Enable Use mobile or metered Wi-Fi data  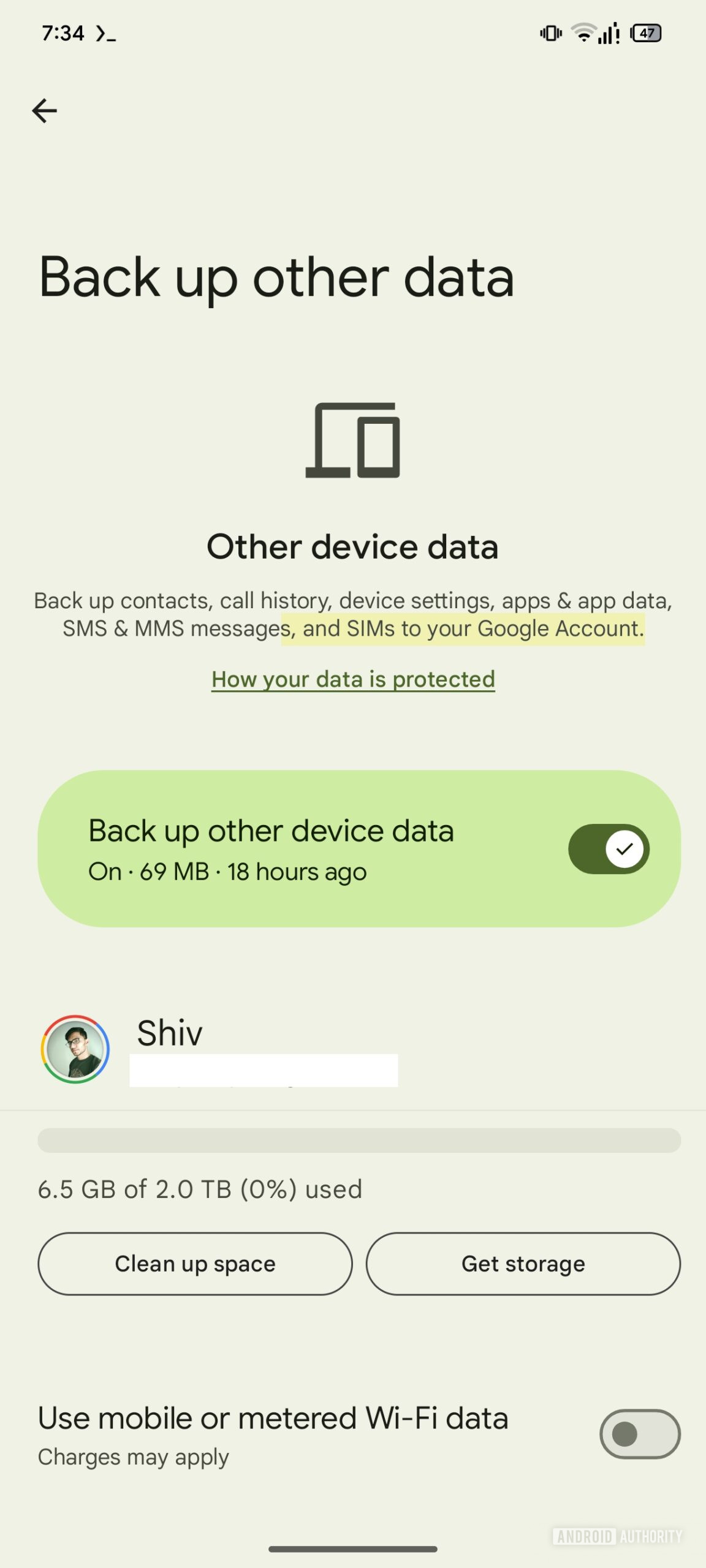pyautogui.click(x=639, y=1434)
